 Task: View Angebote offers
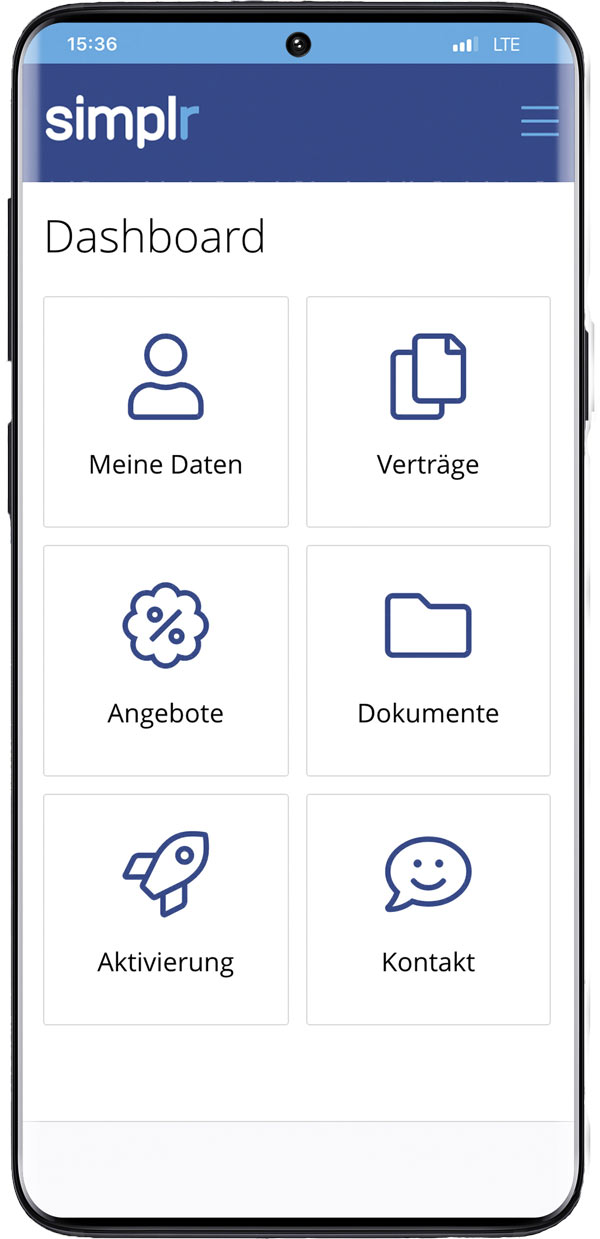[x=166, y=661]
